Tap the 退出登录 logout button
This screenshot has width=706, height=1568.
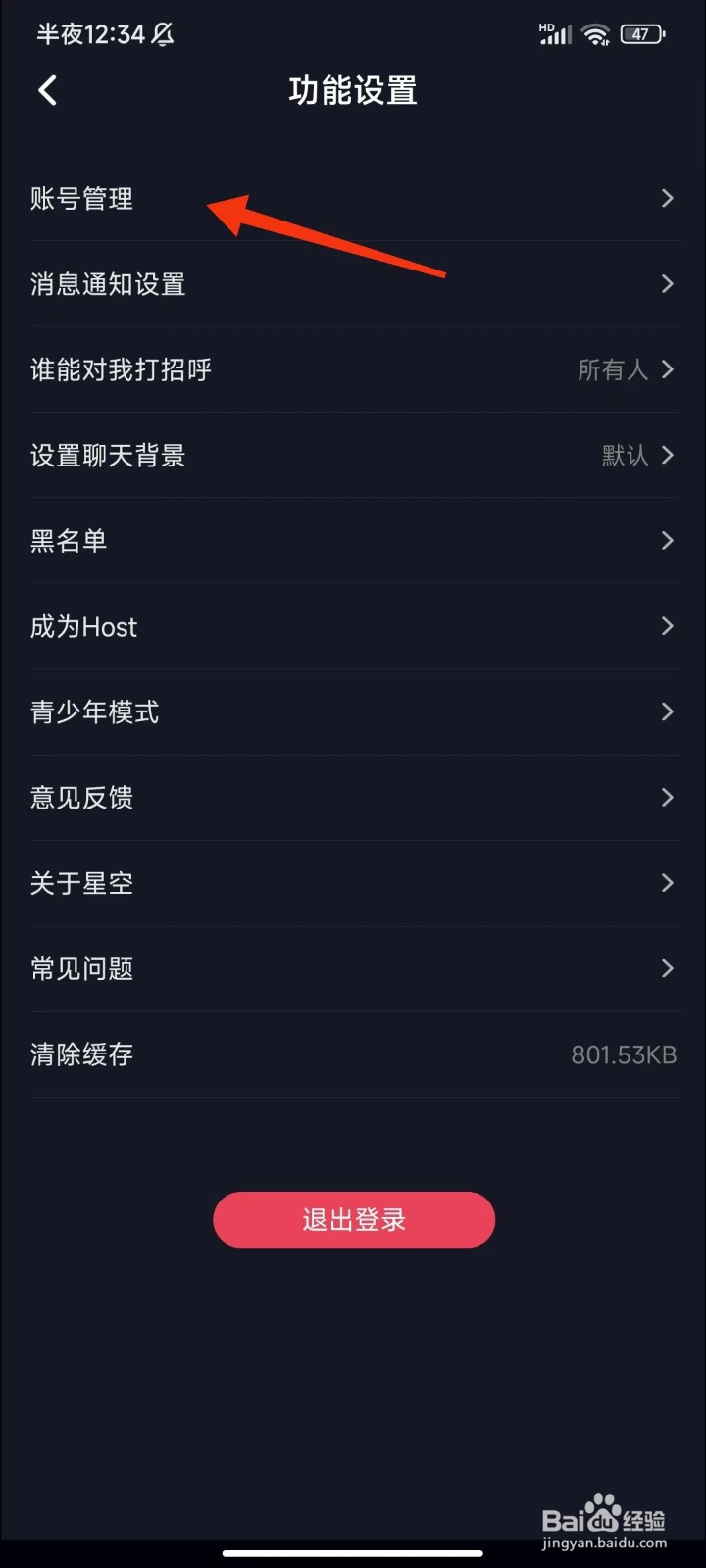(354, 1220)
